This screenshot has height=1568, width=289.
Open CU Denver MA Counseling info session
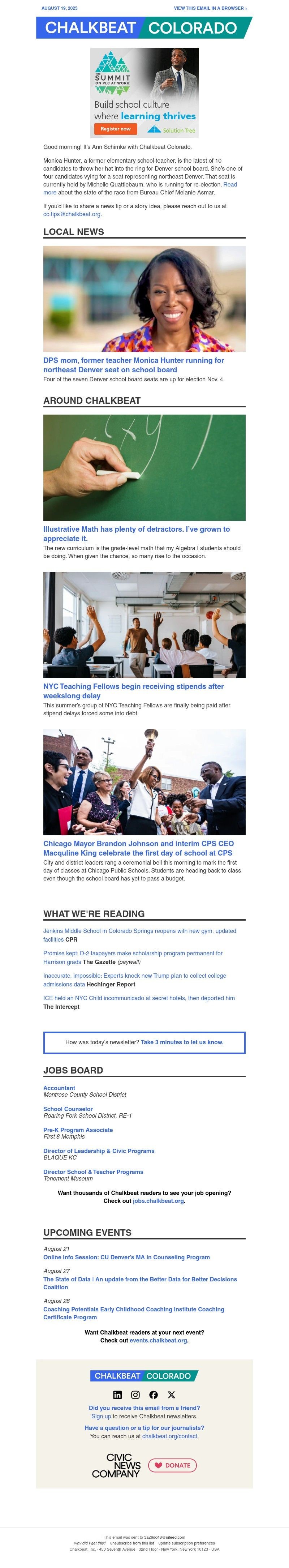[x=126, y=1257]
